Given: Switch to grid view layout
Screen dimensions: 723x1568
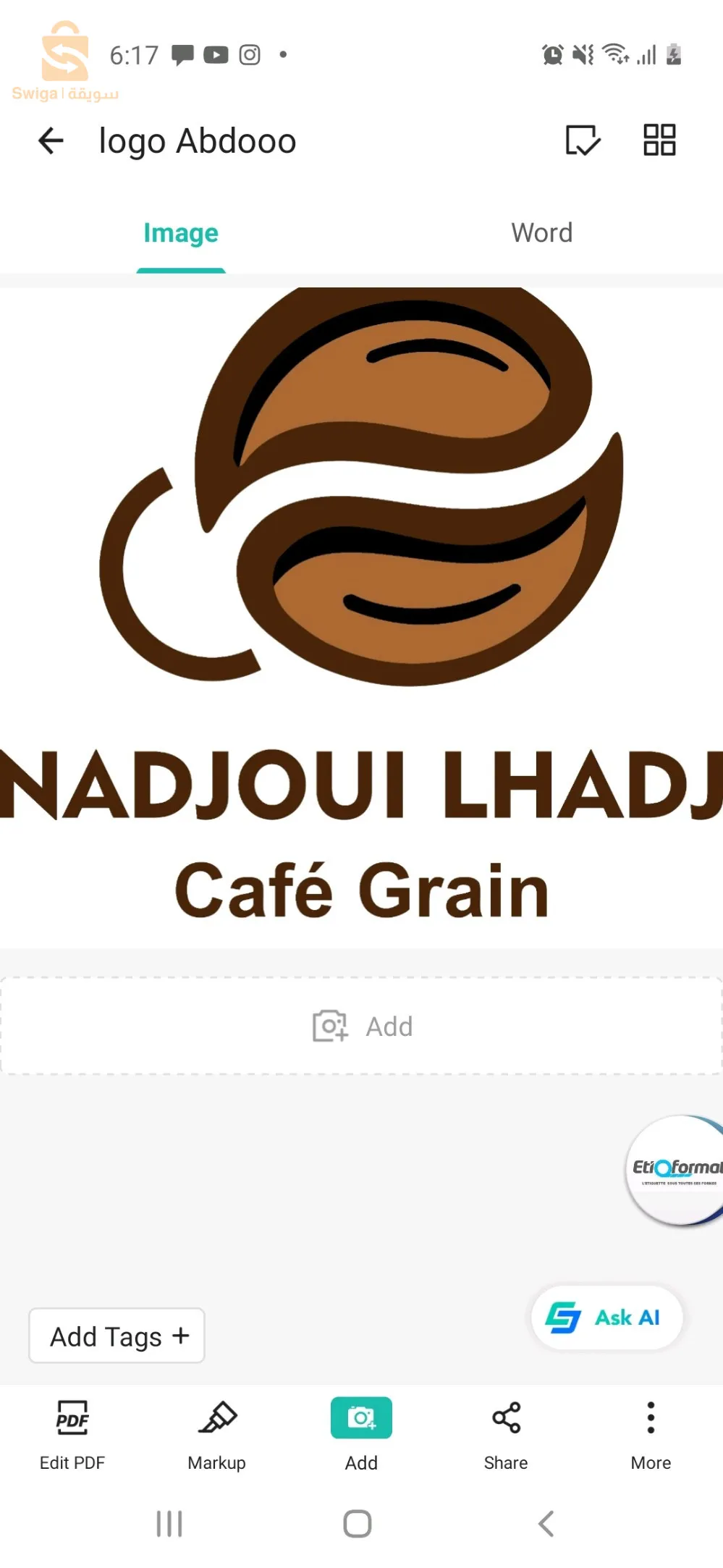Looking at the screenshot, I should pyautogui.click(x=659, y=140).
